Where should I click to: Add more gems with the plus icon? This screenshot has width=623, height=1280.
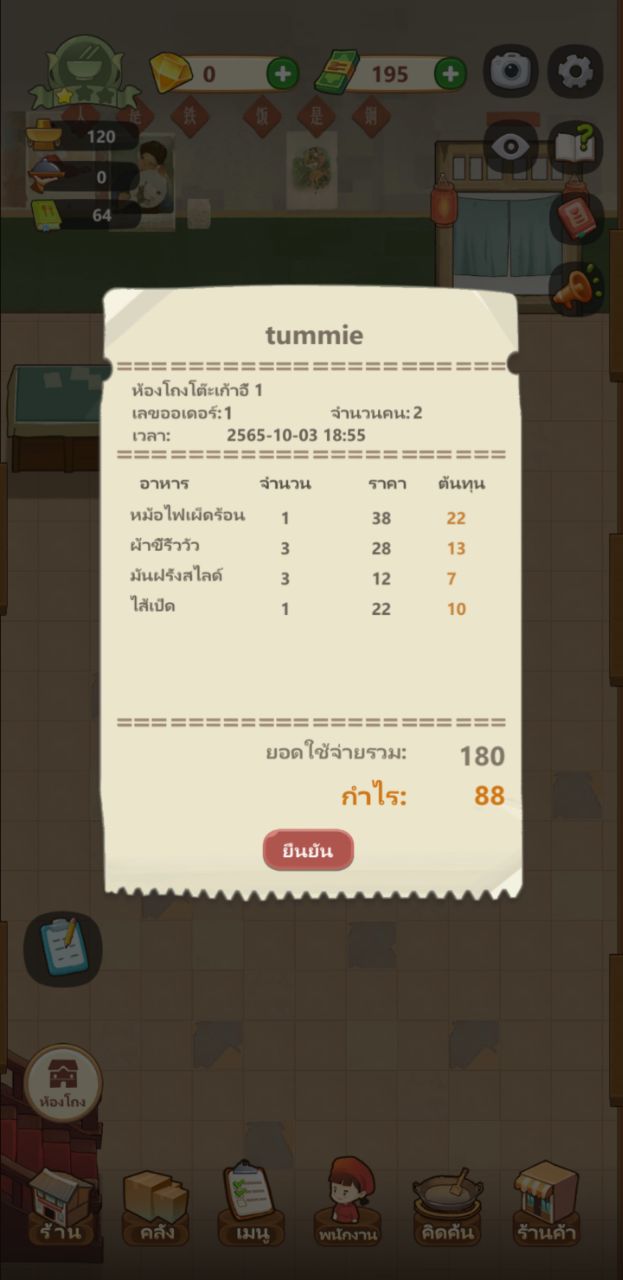pos(282,73)
